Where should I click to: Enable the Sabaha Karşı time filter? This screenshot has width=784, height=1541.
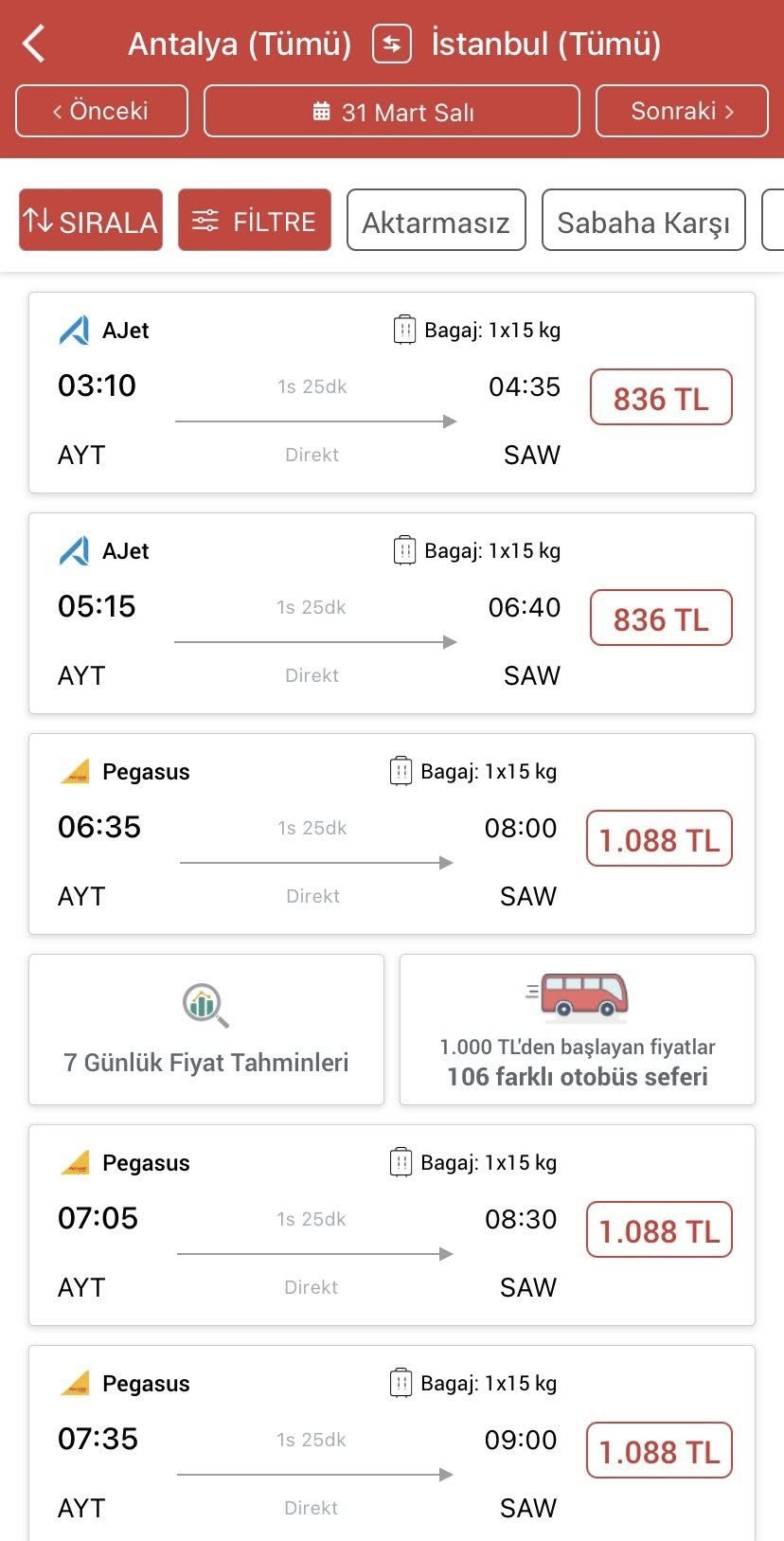(643, 220)
